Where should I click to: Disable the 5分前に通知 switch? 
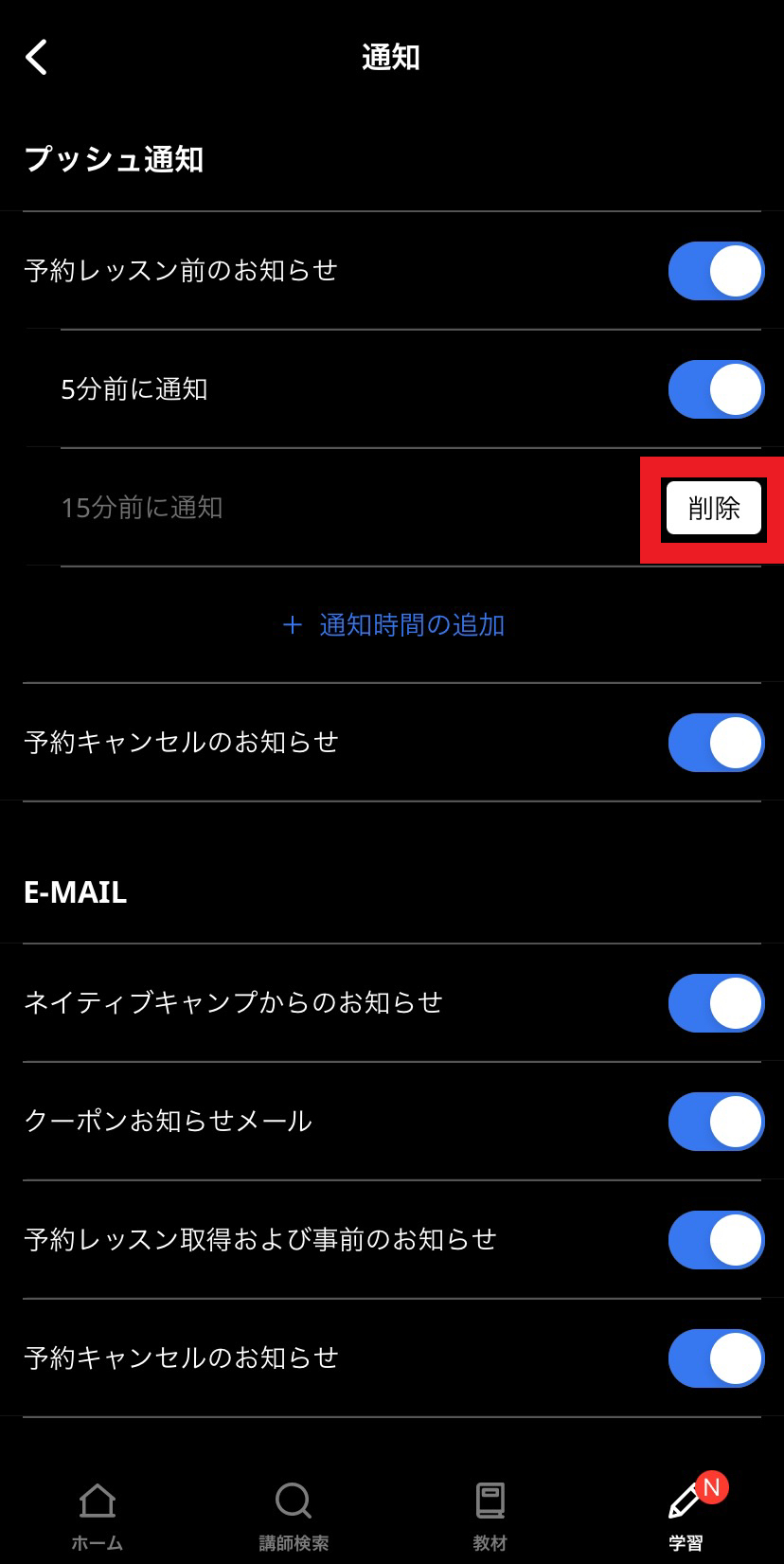(x=716, y=389)
